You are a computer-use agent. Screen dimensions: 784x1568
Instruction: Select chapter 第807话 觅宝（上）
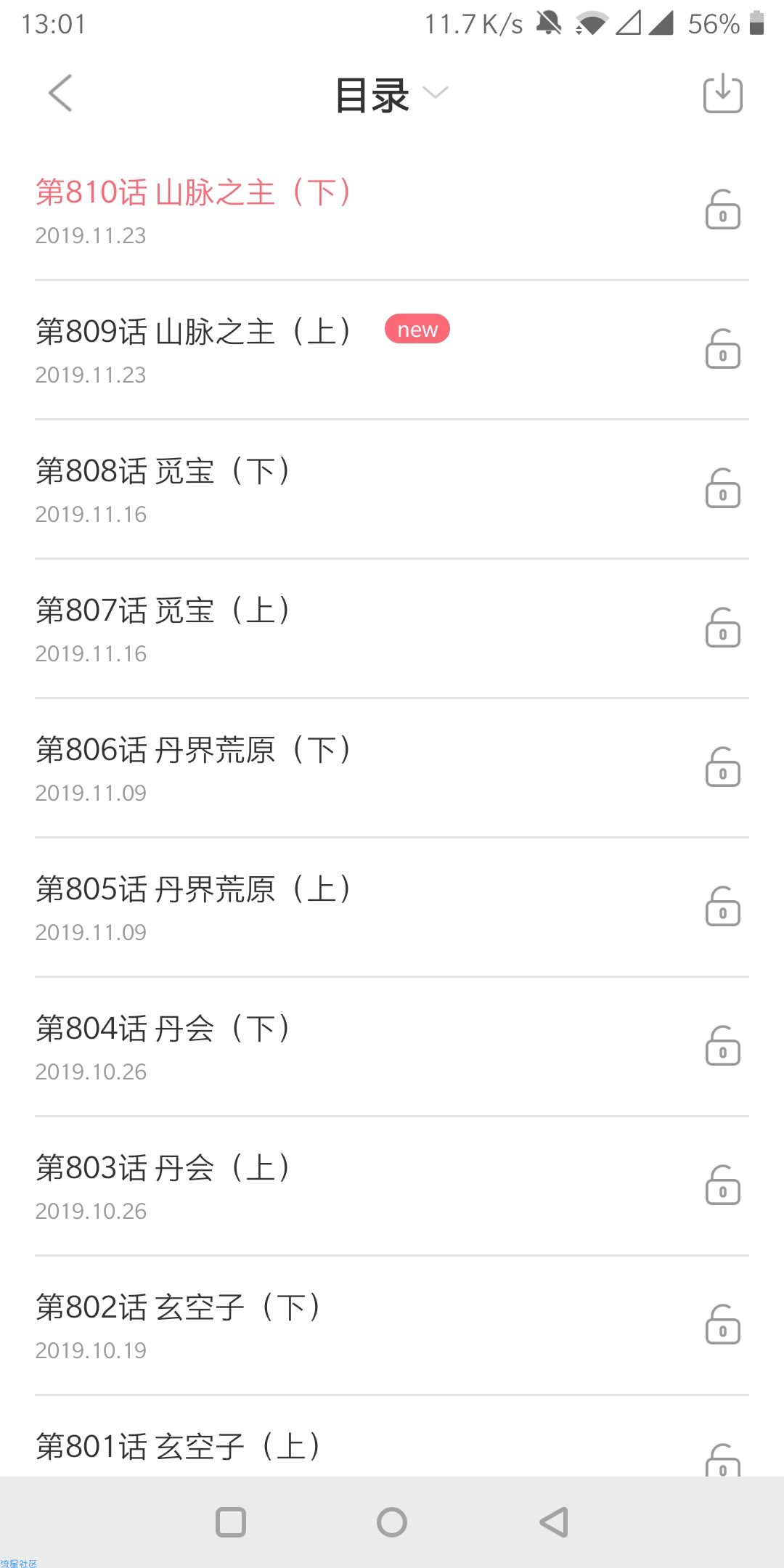point(392,629)
